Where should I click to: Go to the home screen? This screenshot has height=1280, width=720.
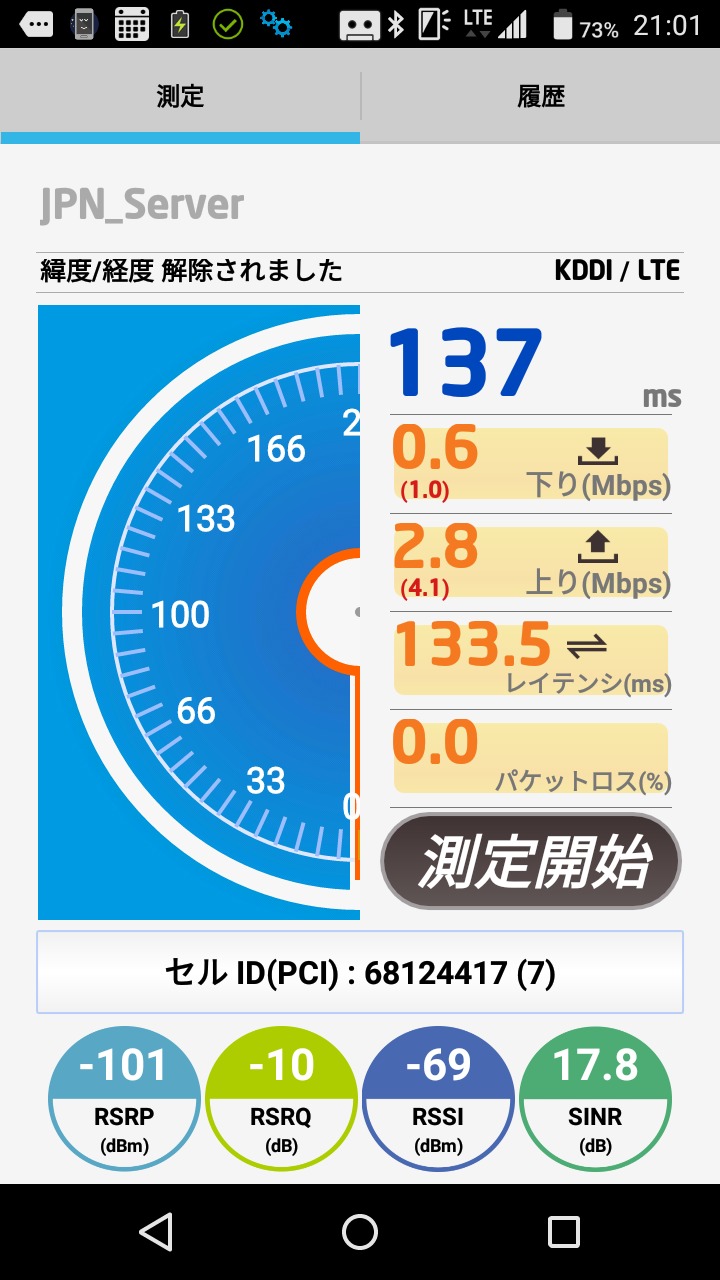(x=360, y=1232)
